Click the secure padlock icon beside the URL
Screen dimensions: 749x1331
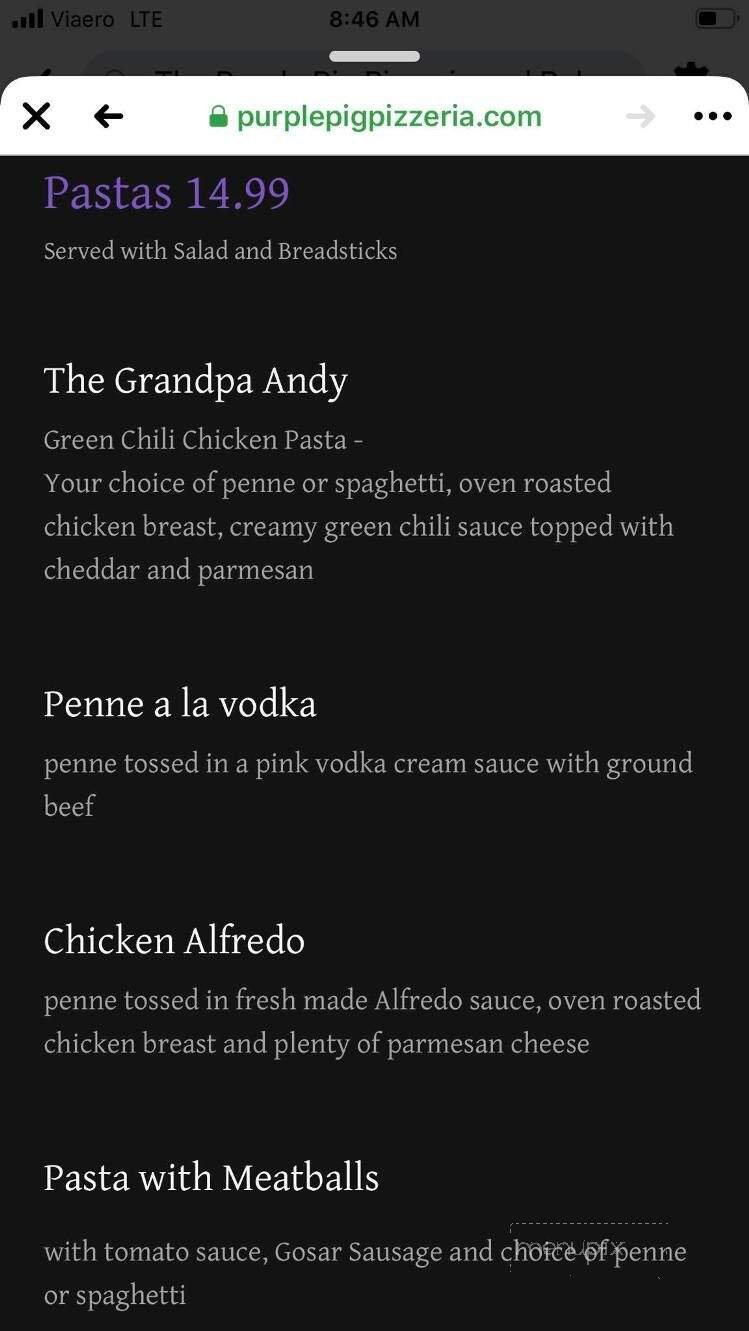(x=219, y=116)
